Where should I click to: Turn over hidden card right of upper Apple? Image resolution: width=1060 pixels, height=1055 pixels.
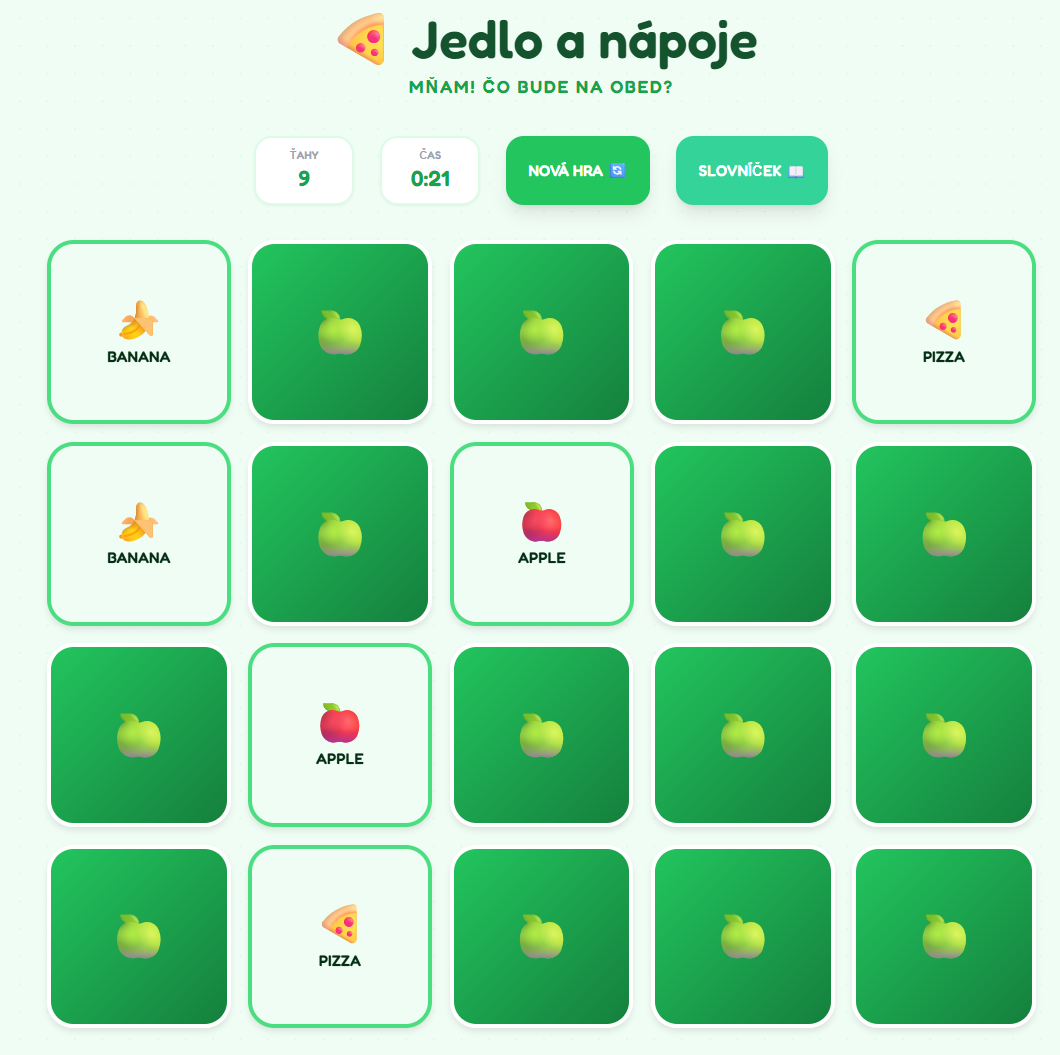742,534
